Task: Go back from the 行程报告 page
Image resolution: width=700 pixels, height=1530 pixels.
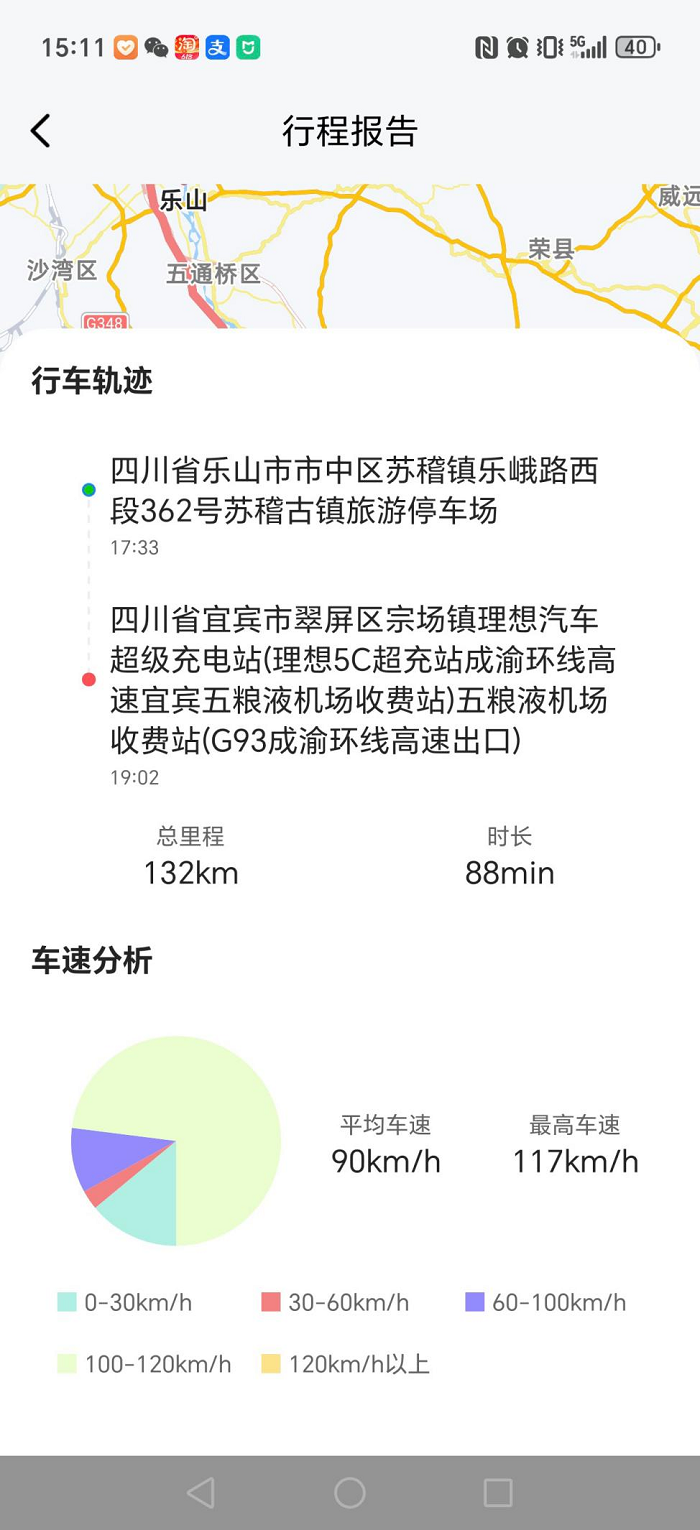Action: pos(40,131)
